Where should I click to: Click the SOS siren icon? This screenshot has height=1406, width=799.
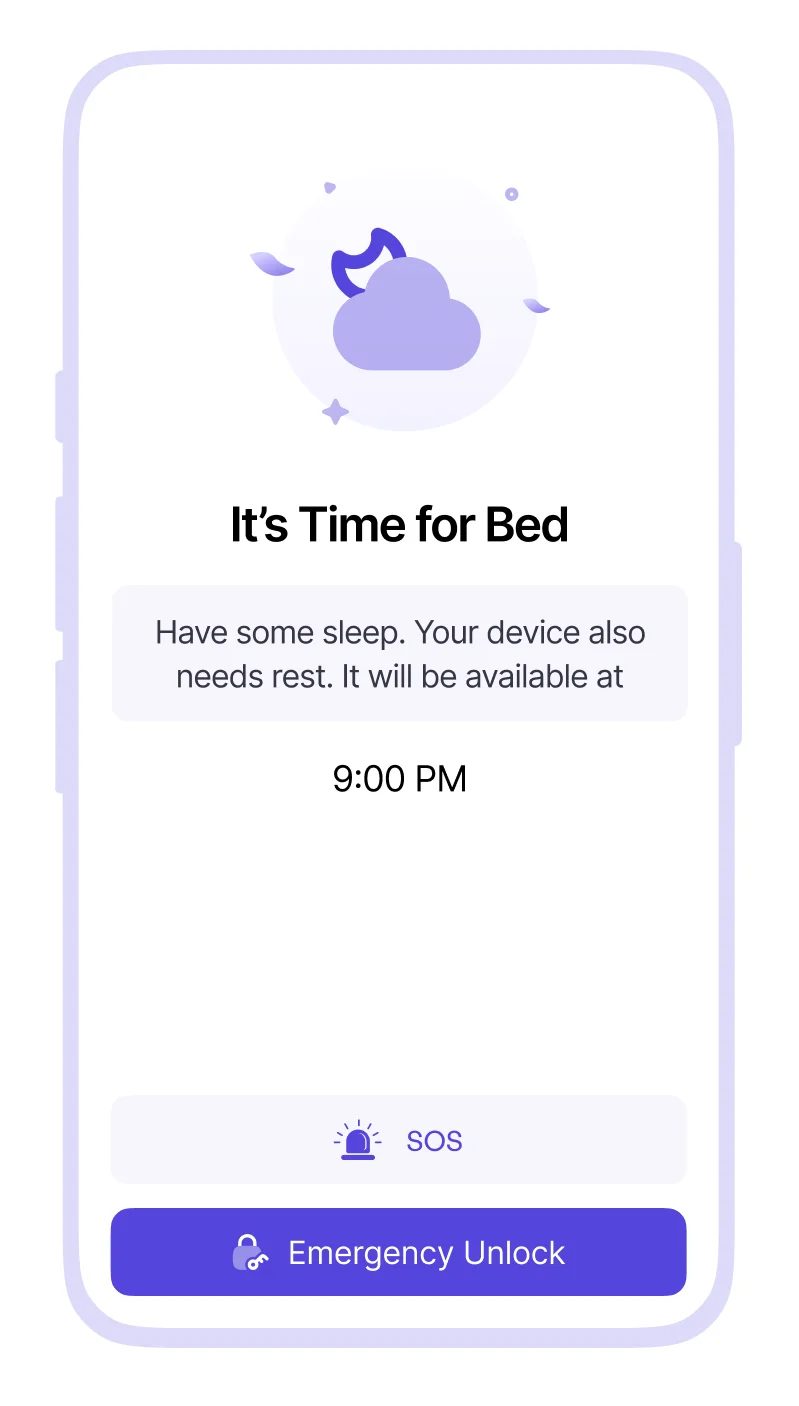click(x=358, y=1139)
